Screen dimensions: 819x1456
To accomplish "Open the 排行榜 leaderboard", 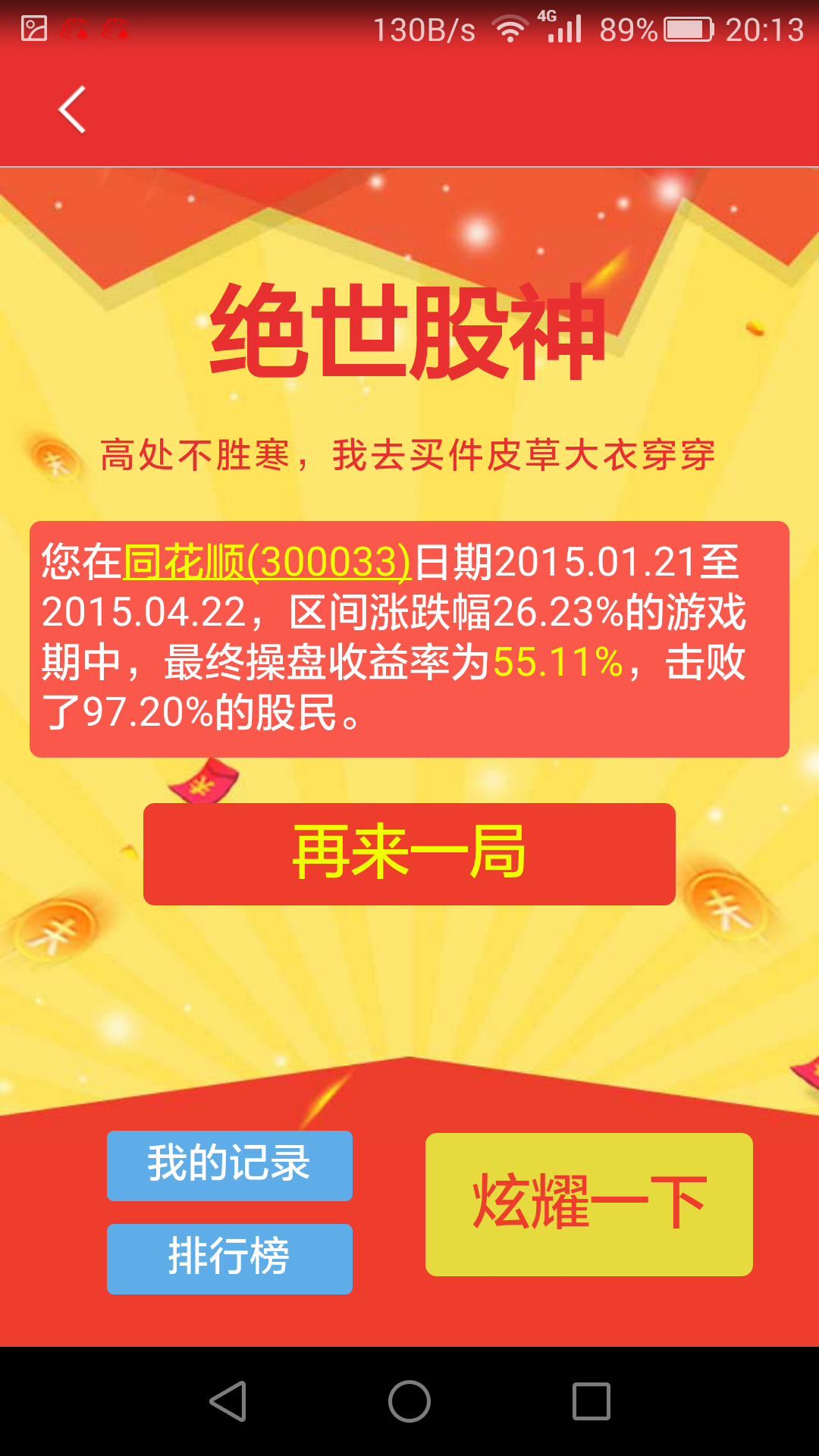I will [x=230, y=1258].
